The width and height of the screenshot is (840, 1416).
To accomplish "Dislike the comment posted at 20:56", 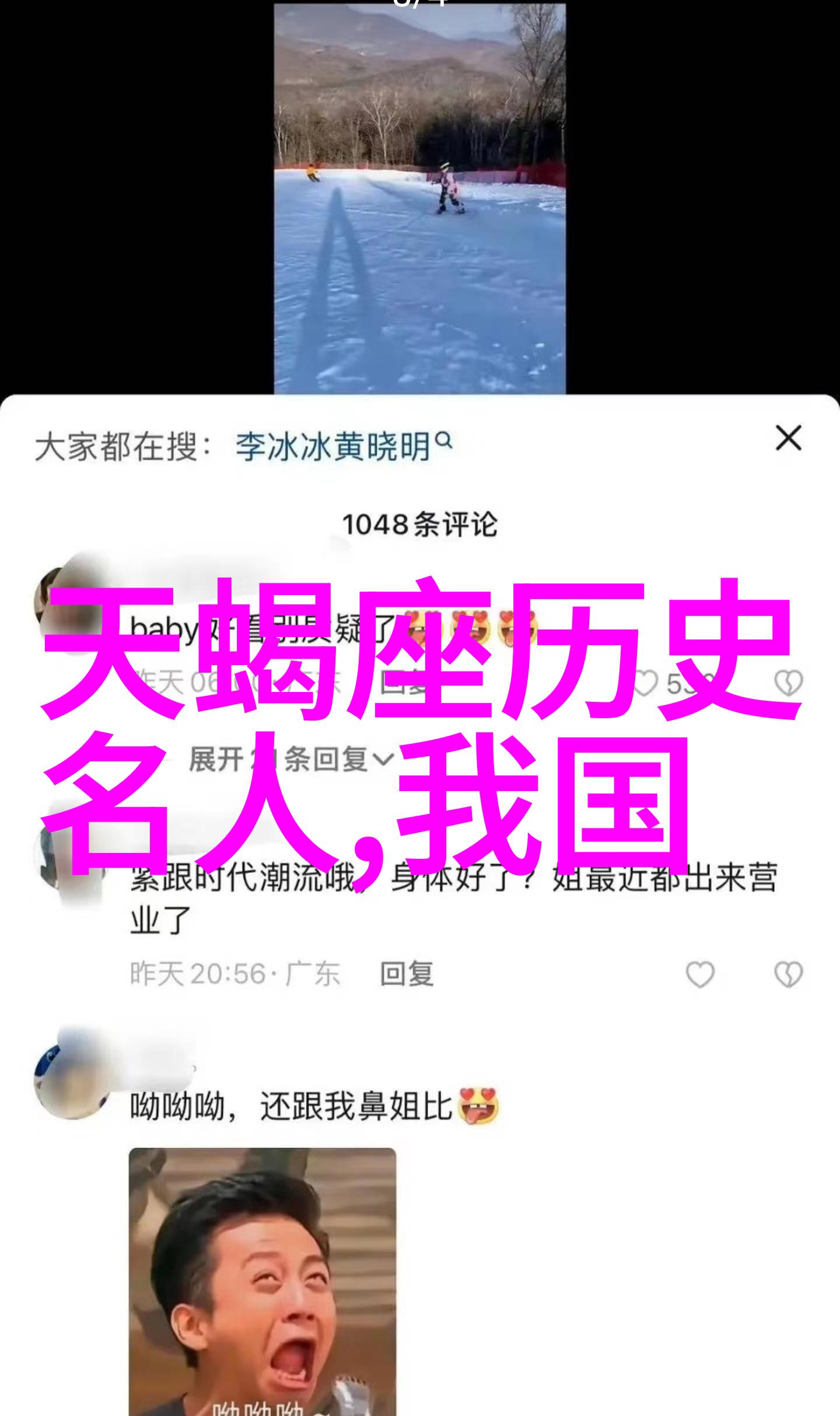I will [788, 974].
